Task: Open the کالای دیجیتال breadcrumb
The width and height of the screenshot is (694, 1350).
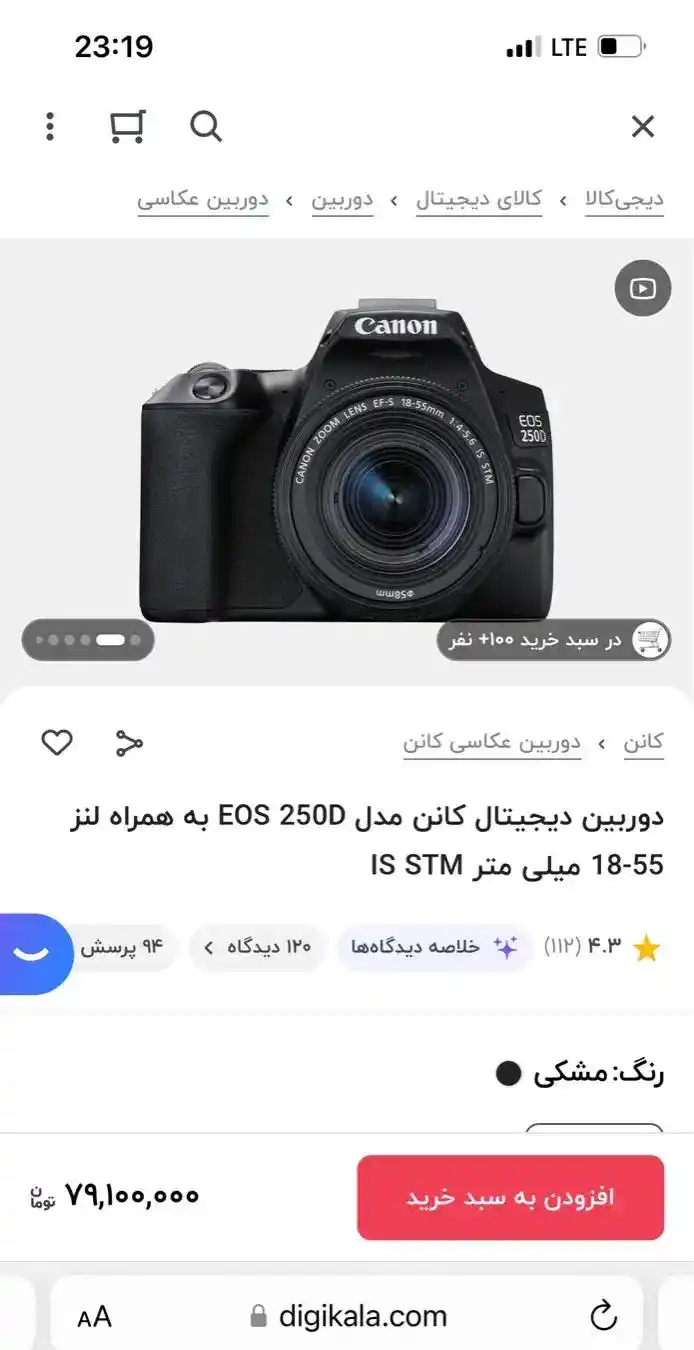Action: 479,199
